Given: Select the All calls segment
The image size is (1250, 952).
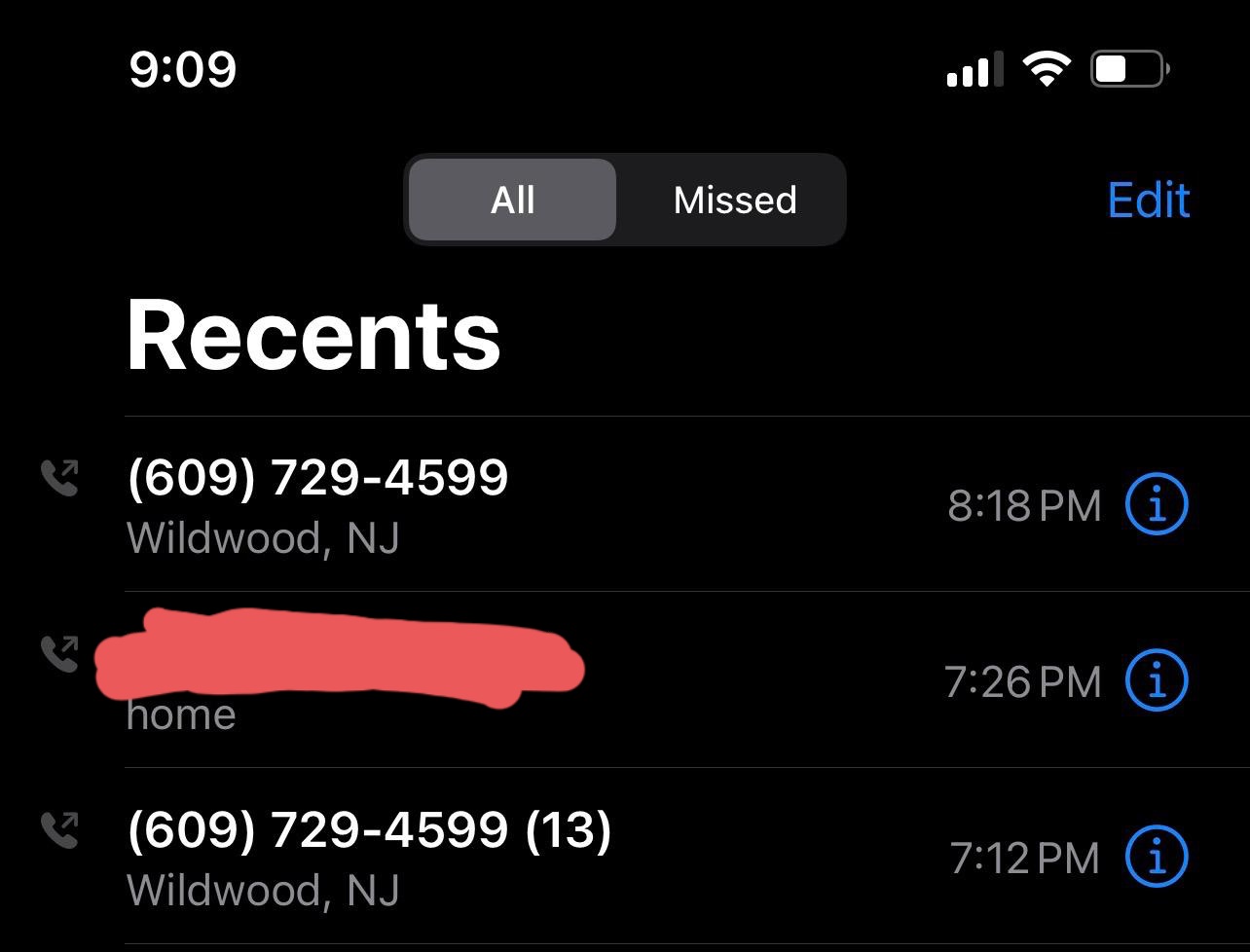Looking at the screenshot, I should [x=512, y=201].
